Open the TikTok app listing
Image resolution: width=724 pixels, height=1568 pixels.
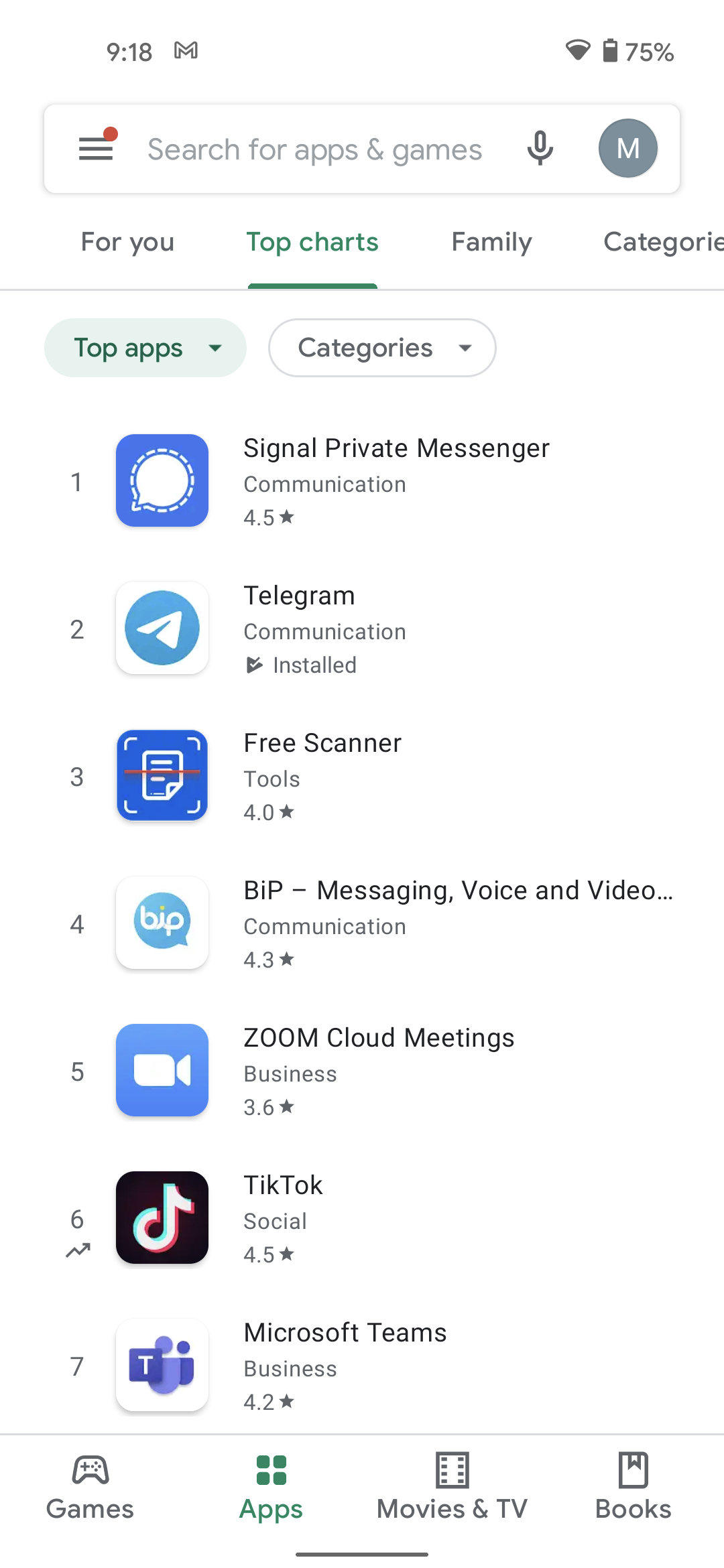point(362,1218)
